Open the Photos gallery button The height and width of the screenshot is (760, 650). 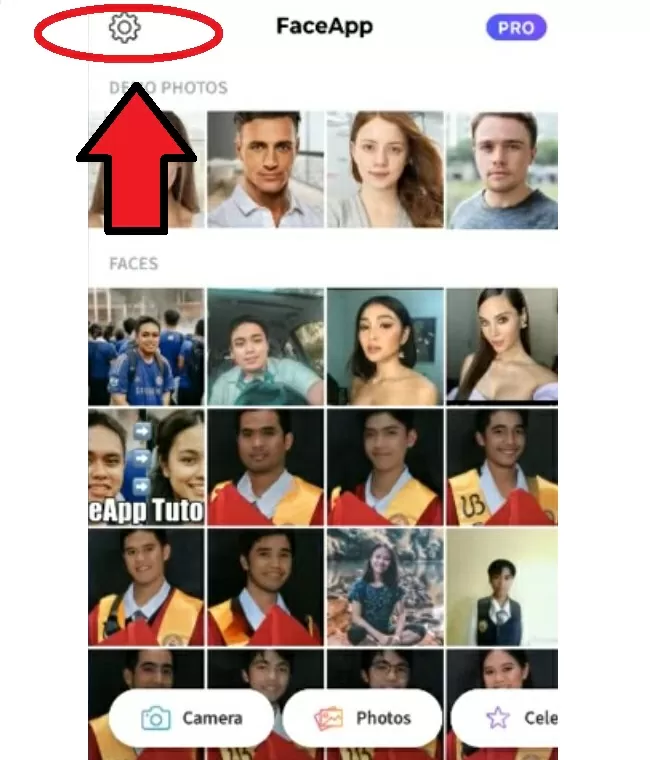pos(362,718)
